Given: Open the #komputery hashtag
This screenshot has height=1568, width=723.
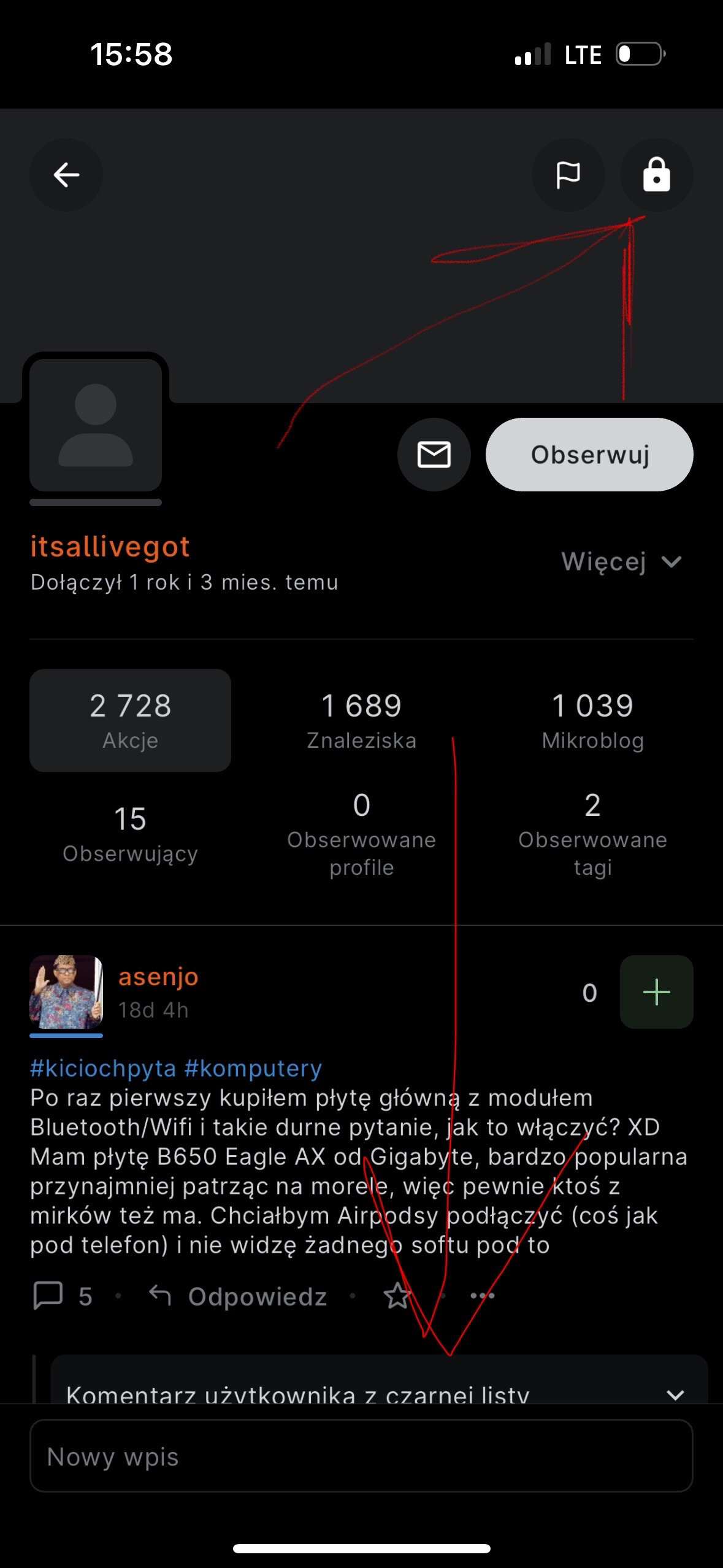Looking at the screenshot, I should [x=253, y=1068].
